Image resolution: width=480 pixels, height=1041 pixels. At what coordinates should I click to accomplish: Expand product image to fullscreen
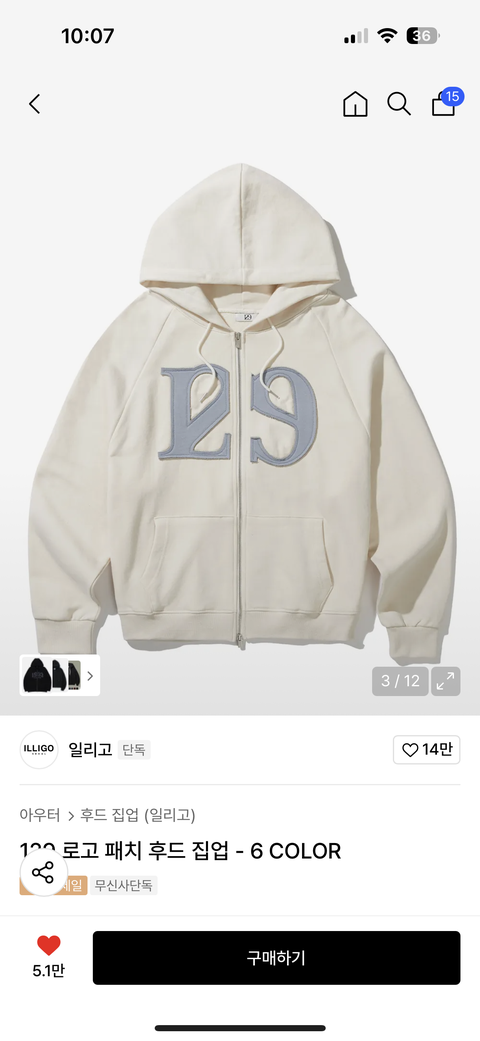tap(445, 681)
